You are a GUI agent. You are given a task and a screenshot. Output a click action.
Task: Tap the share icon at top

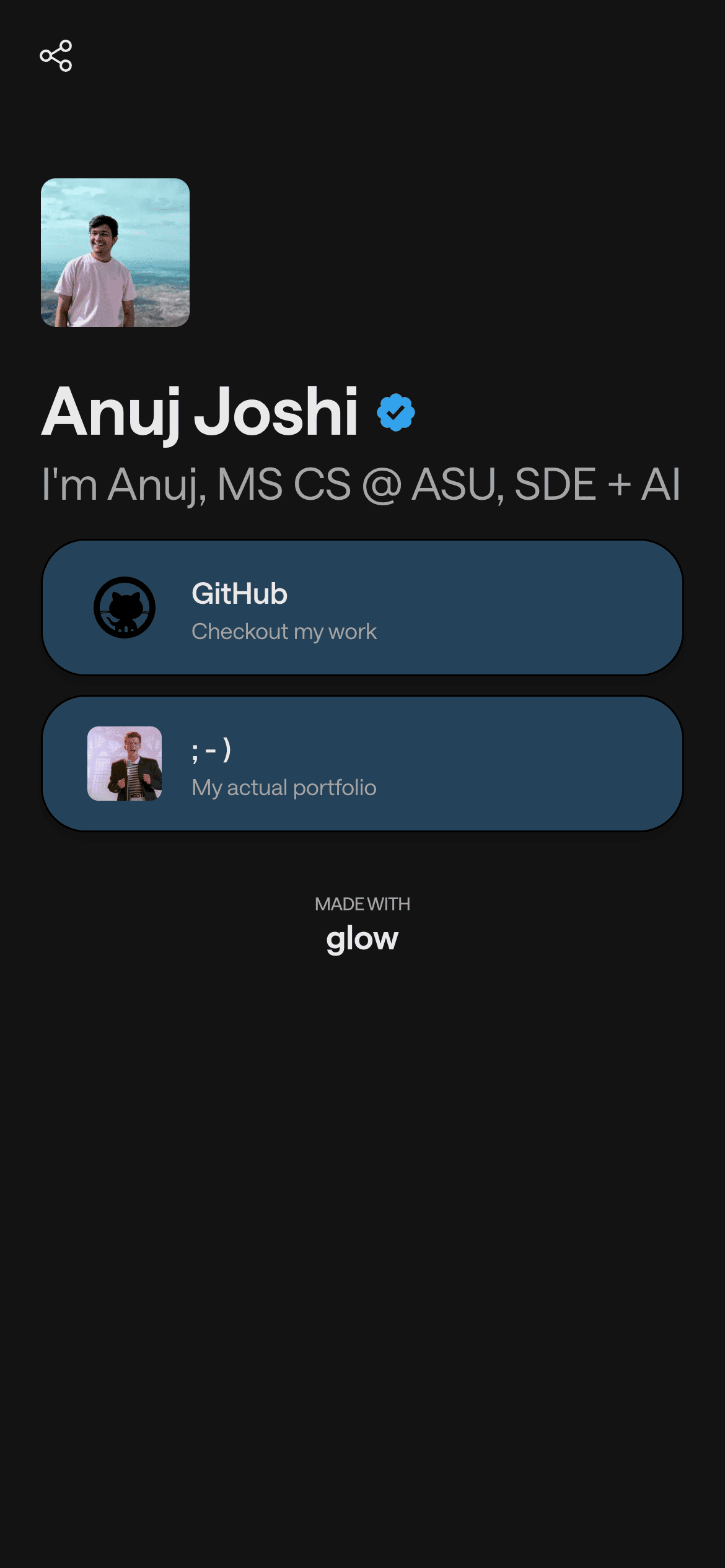tap(56, 56)
